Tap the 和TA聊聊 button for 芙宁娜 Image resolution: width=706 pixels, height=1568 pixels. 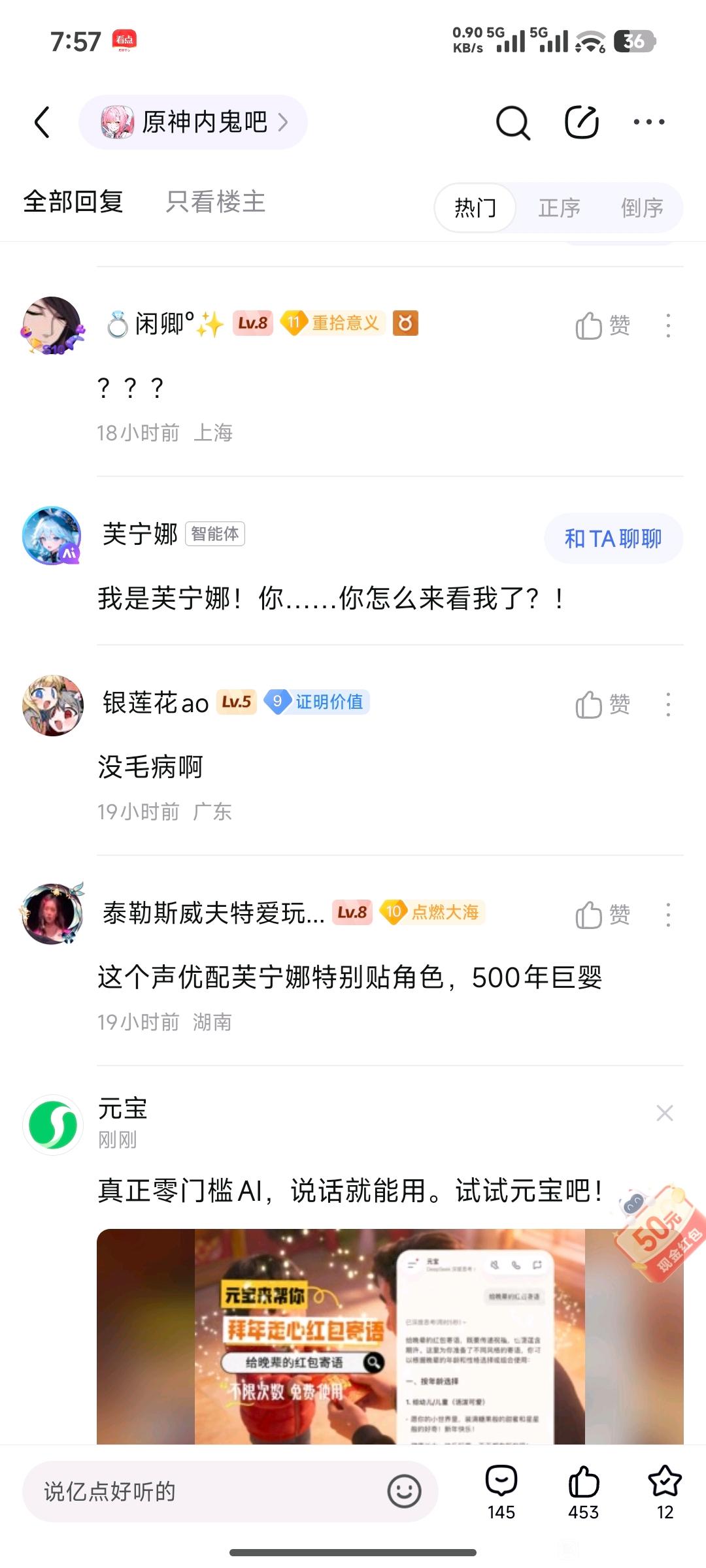[613, 538]
